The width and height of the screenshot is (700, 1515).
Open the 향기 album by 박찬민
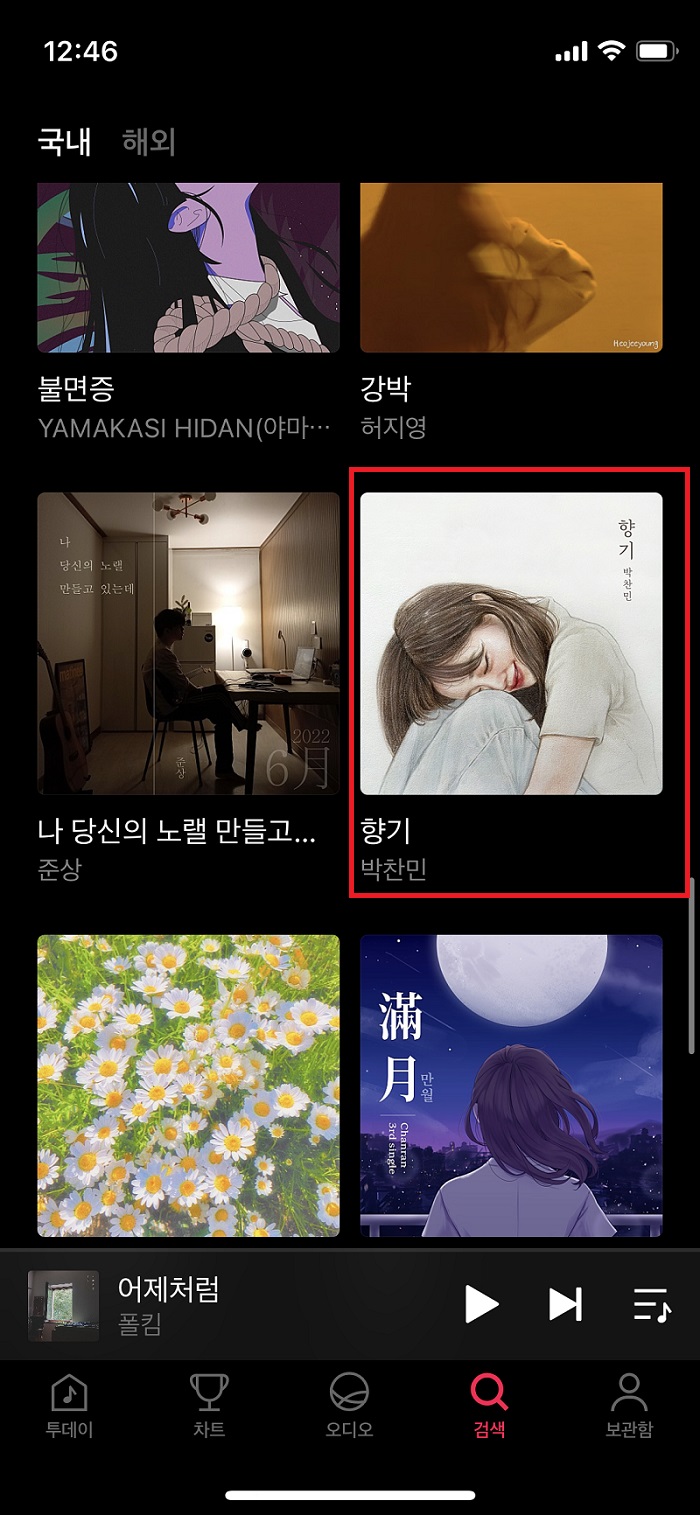(511, 643)
